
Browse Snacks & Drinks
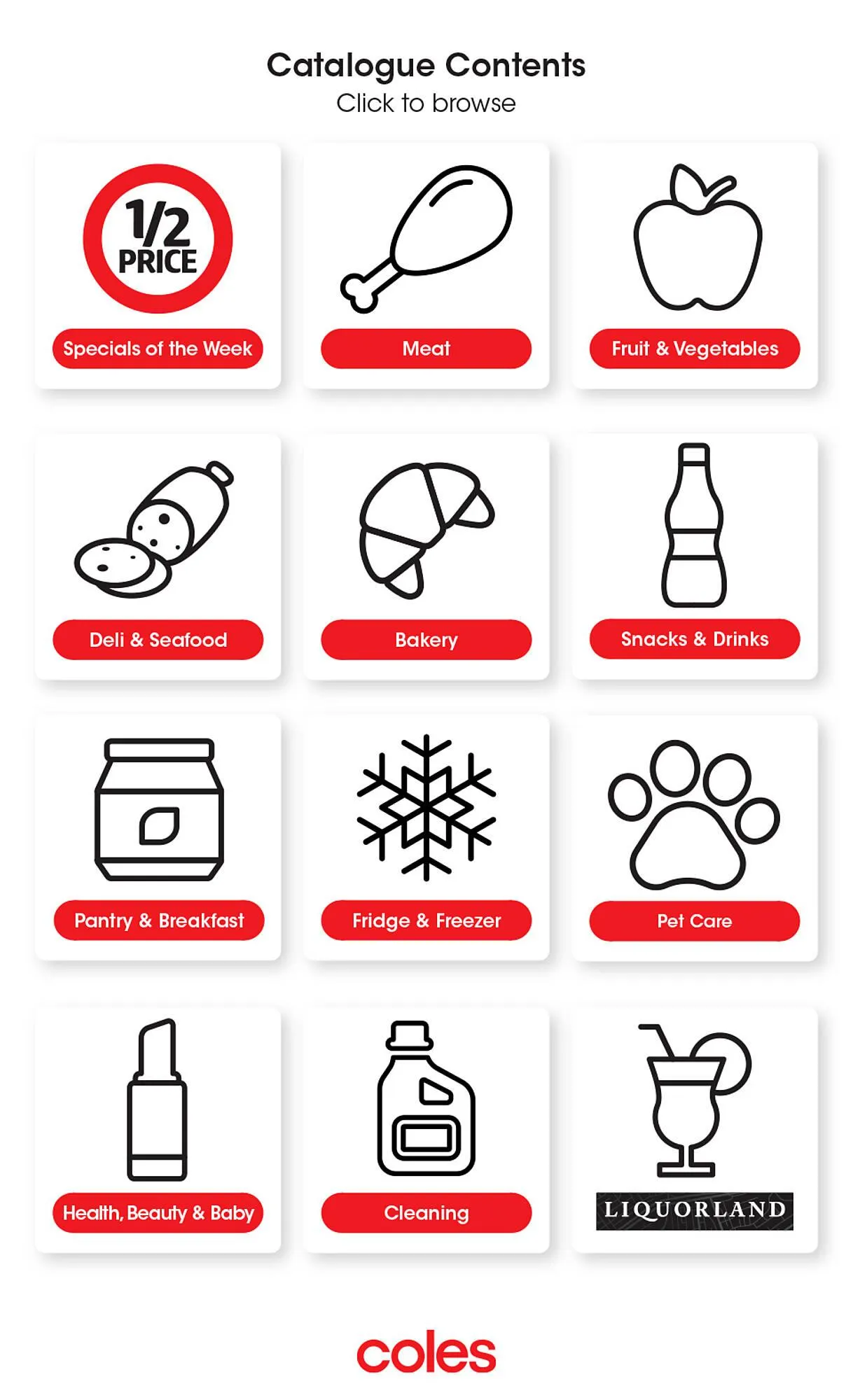click(x=695, y=639)
